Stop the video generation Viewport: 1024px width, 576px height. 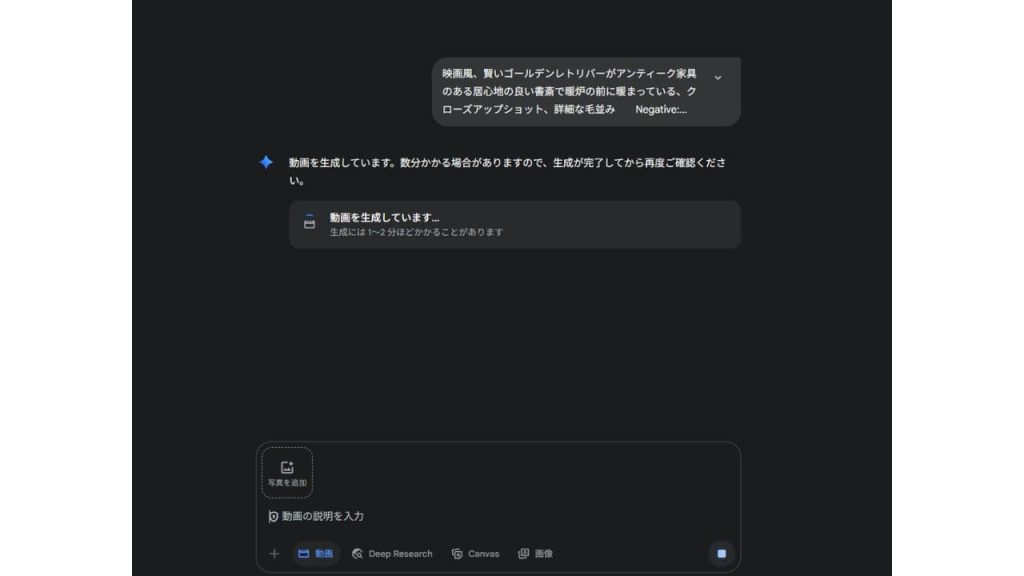pyautogui.click(x=721, y=554)
